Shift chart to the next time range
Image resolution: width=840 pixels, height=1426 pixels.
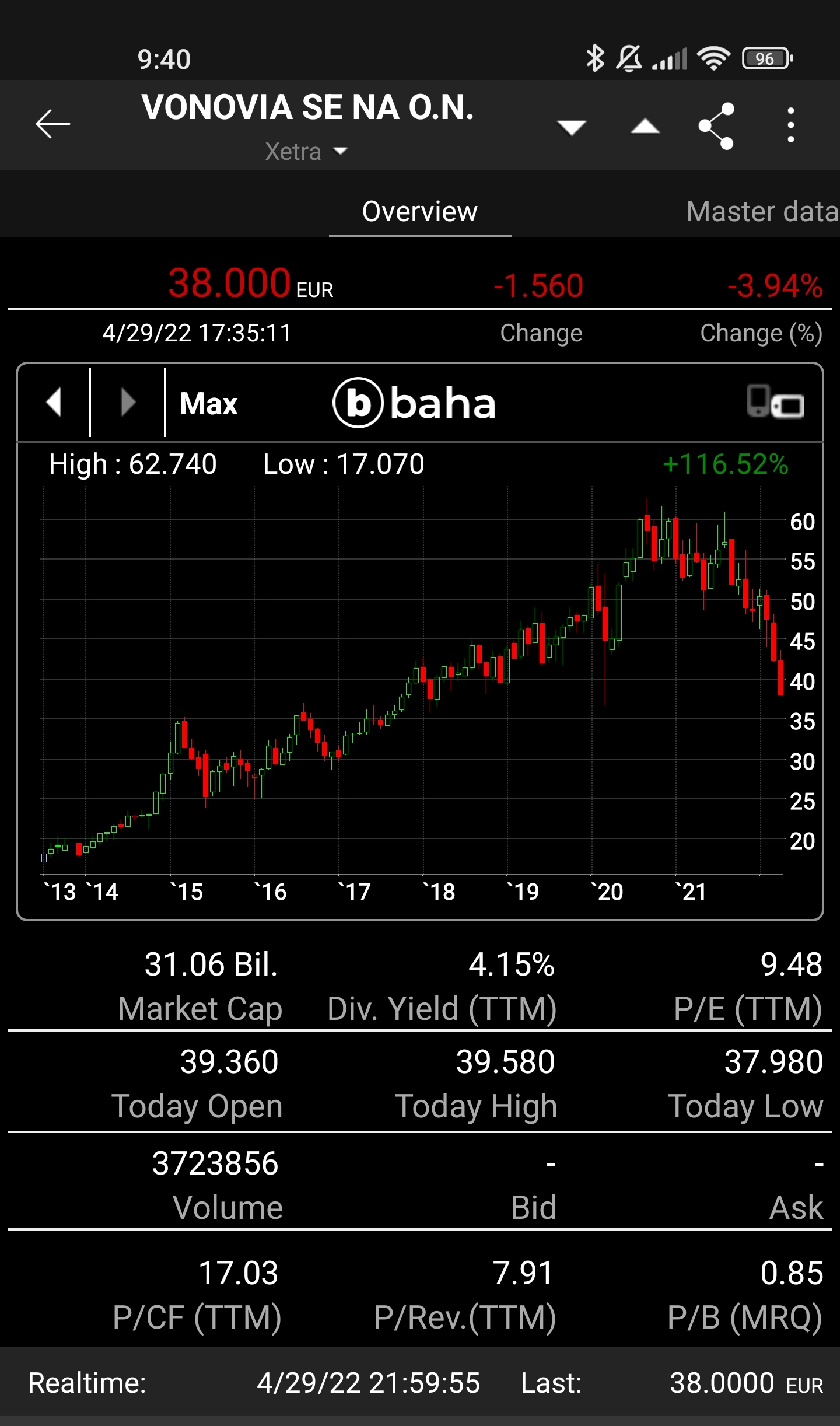[128, 403]
